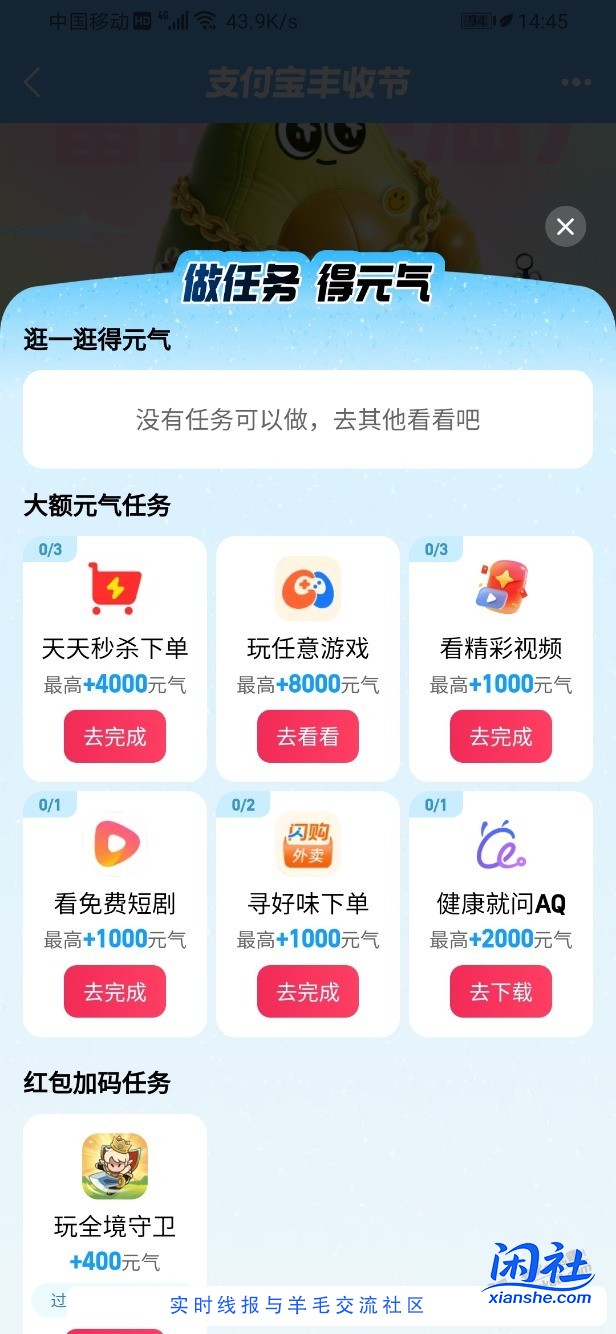Image resolution: width=616 pixels, height=1334 pixels.
Task: Tap 去完成 for 寻好味下单
Action: click(x=308, y=992)
